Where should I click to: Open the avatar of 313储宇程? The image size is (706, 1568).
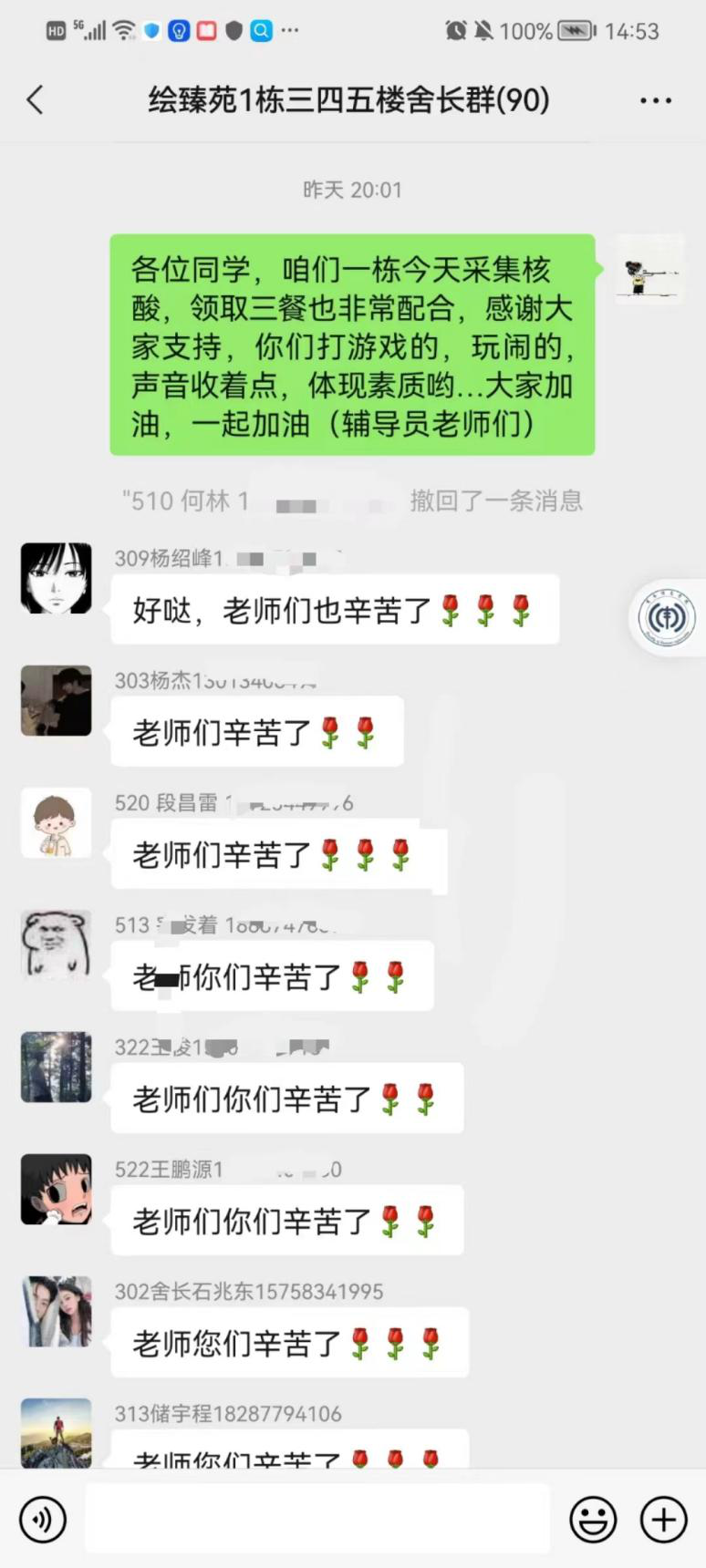click(57, 1432)
